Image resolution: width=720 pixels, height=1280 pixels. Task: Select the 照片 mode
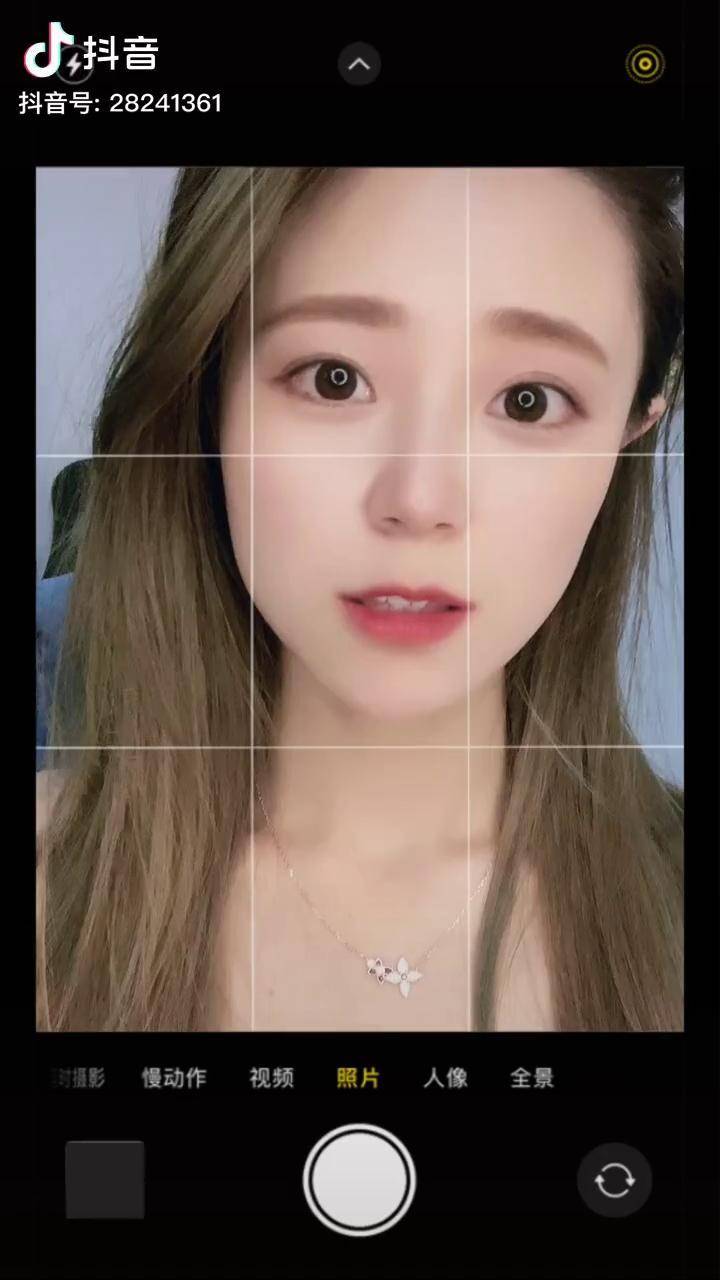[x=358, y=1078]
